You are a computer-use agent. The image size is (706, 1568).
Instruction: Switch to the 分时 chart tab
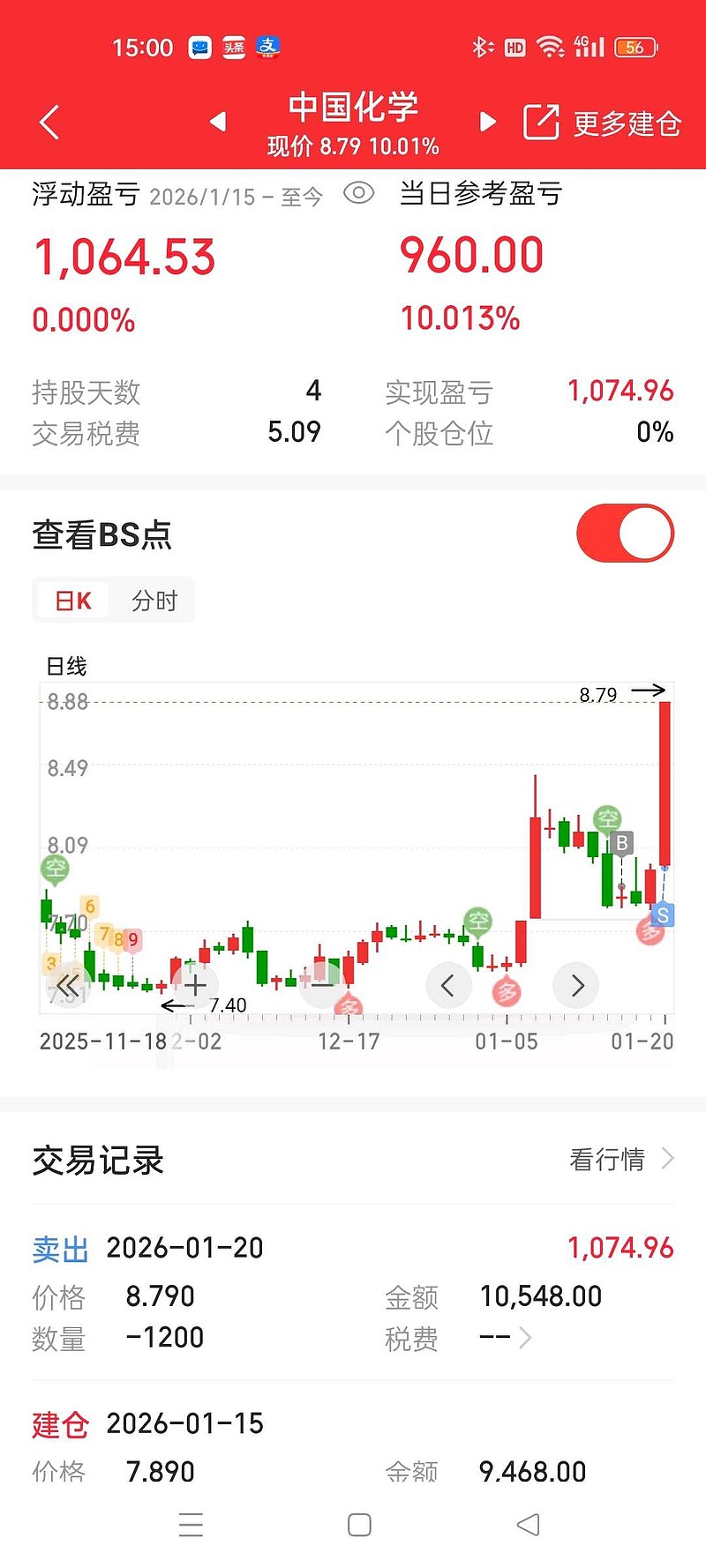click(154, 600)
